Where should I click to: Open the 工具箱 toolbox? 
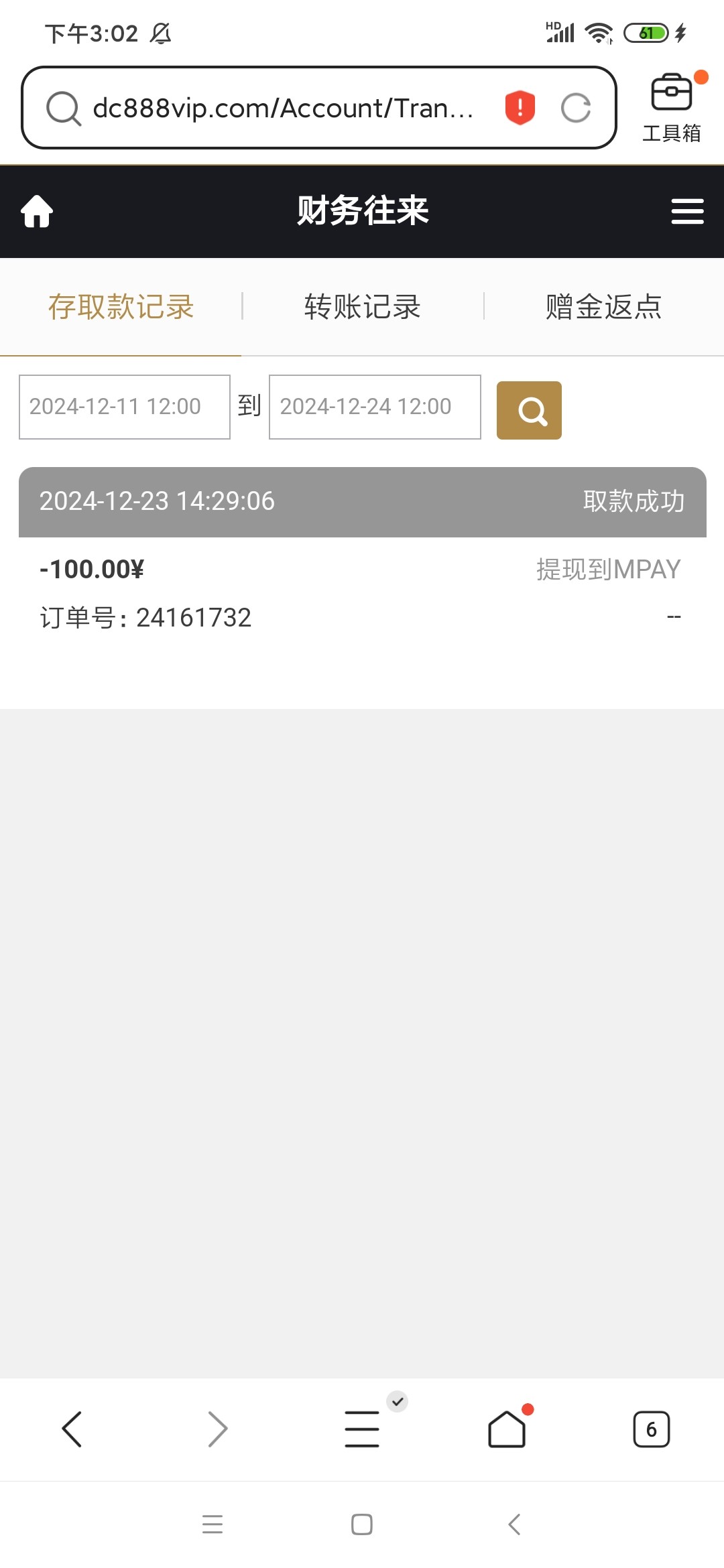tap(672, 108)
